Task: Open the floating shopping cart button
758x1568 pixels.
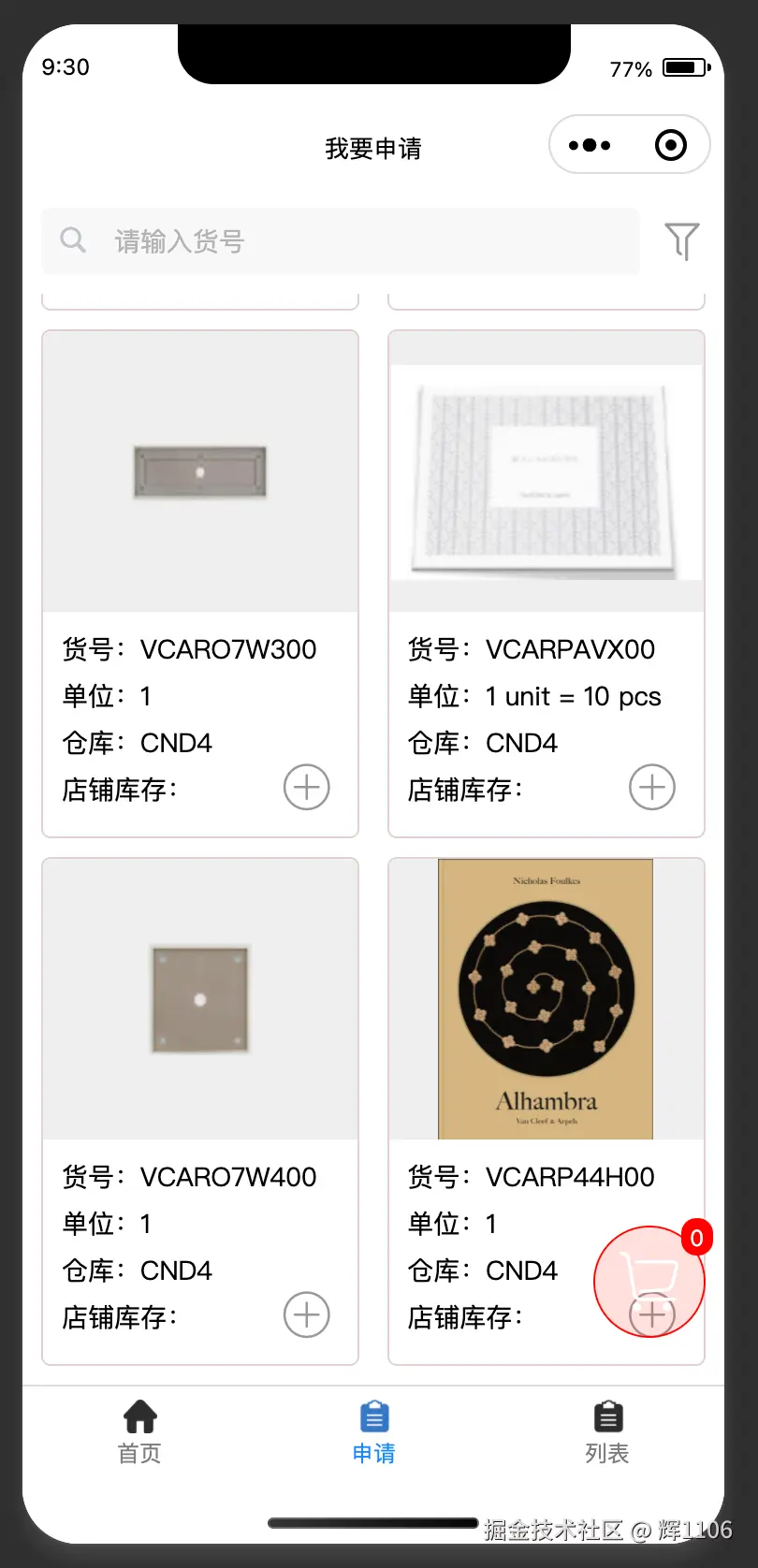Action: point(649,1282)
